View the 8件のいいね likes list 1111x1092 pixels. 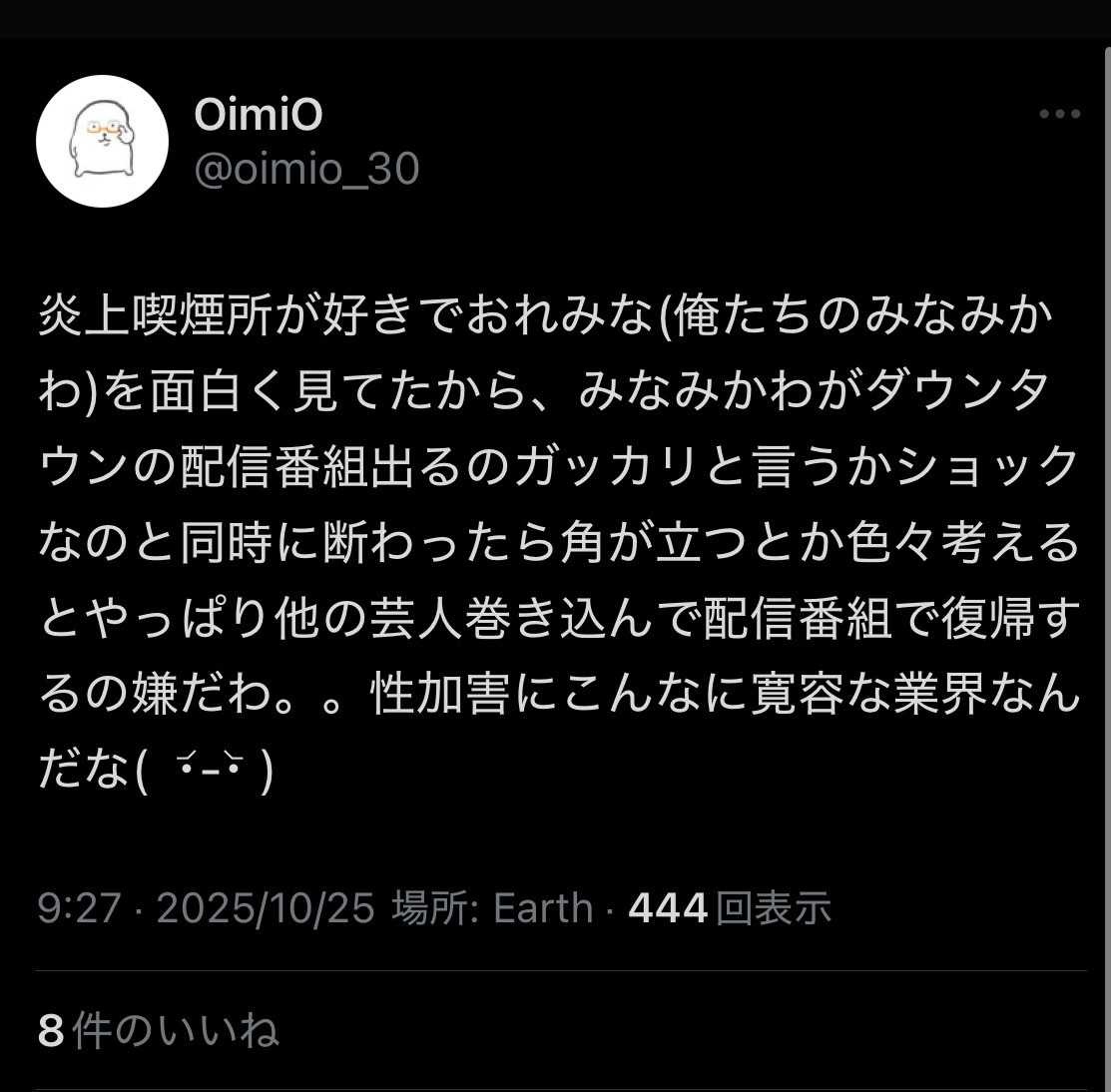pyautogui.click(x=158, y=1030)
